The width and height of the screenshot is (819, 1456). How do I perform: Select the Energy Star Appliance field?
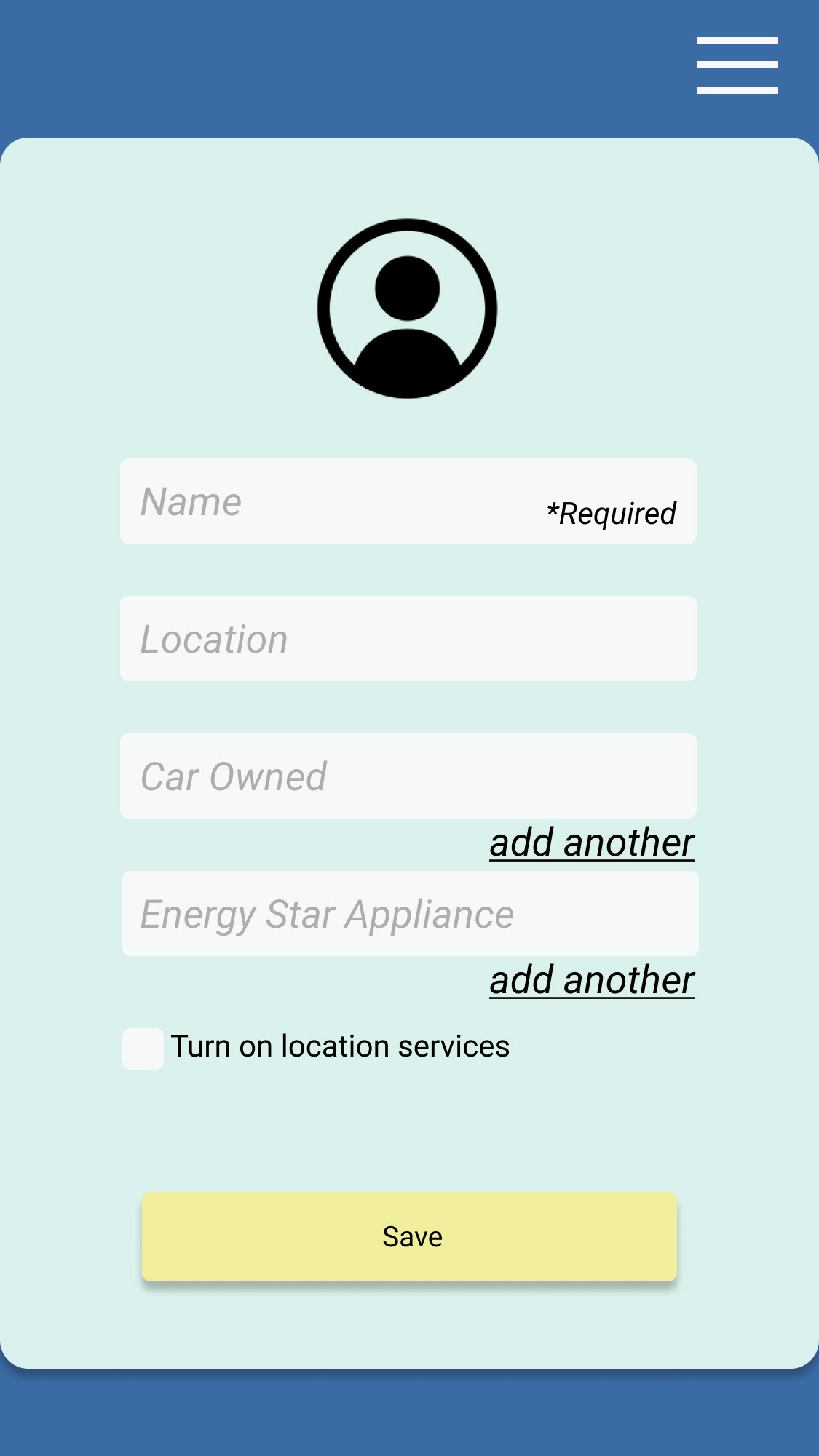(x=411, y=913)
